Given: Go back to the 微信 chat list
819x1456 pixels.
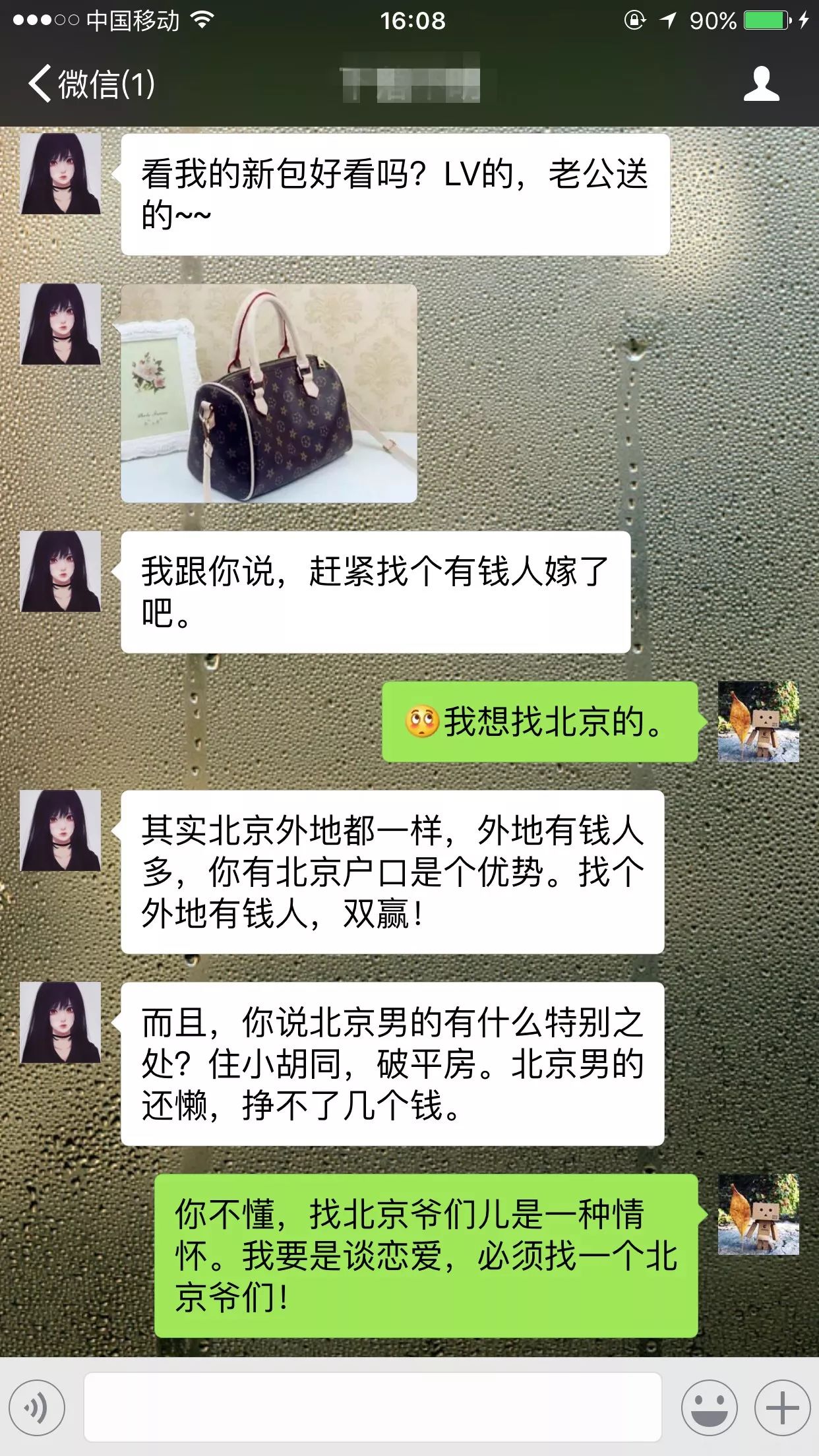Looking at the screenshot, I should [x=91, y=84].
